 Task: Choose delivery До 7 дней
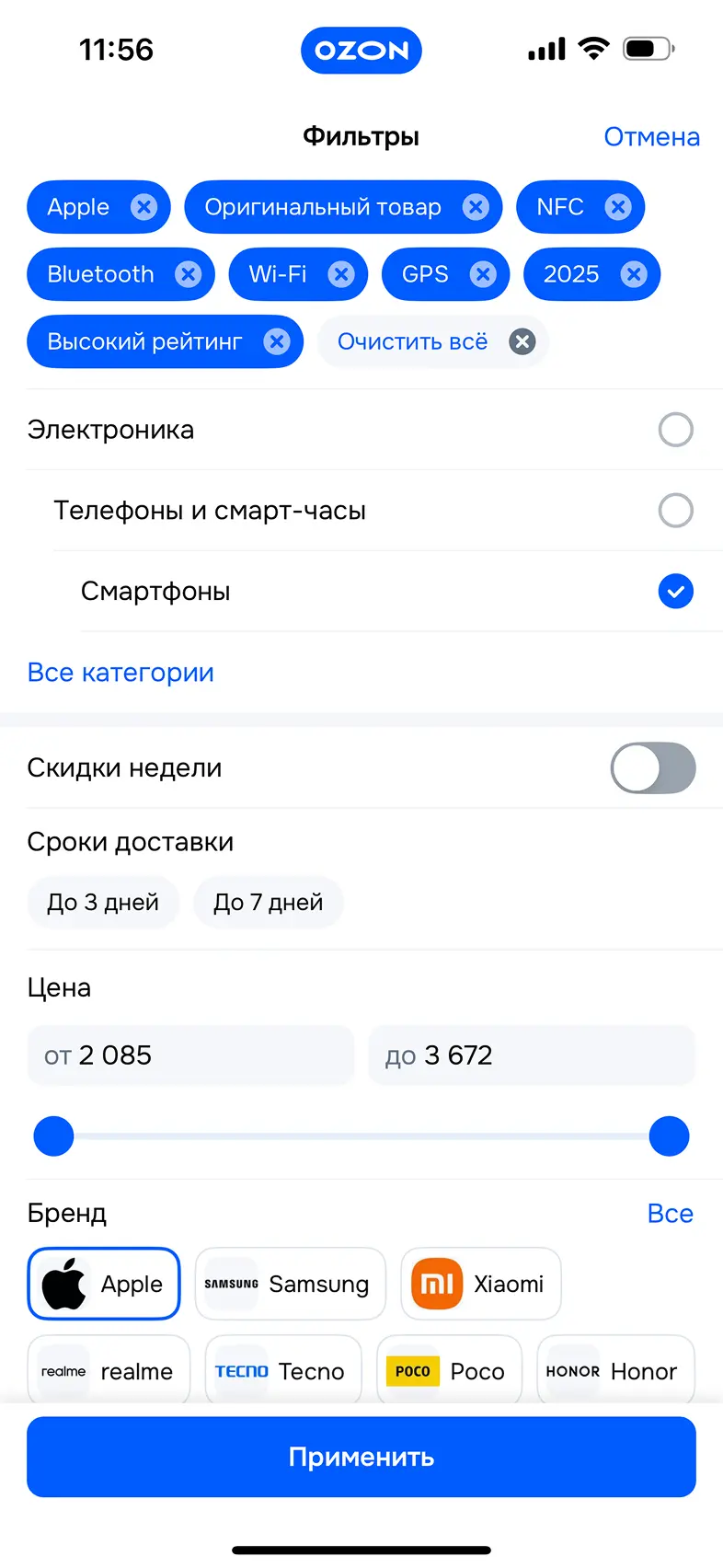[269, 903]
